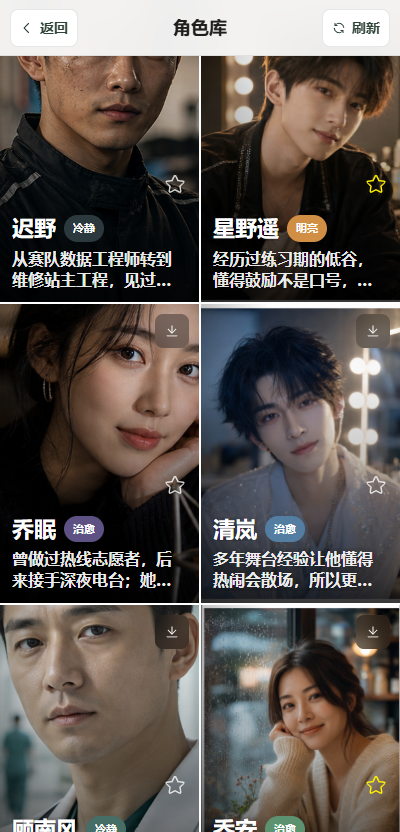Refresh the character library with 刷新

(x=356, y=28)
